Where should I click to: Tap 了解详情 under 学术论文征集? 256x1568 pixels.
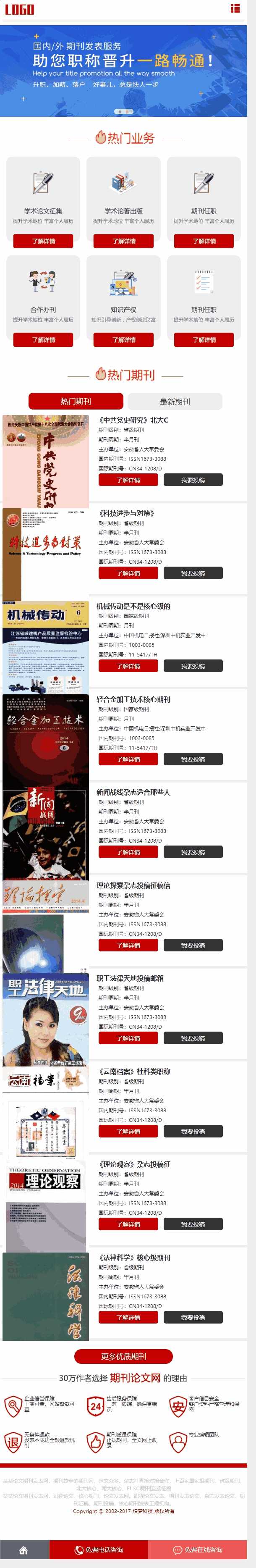click(43, 241)
